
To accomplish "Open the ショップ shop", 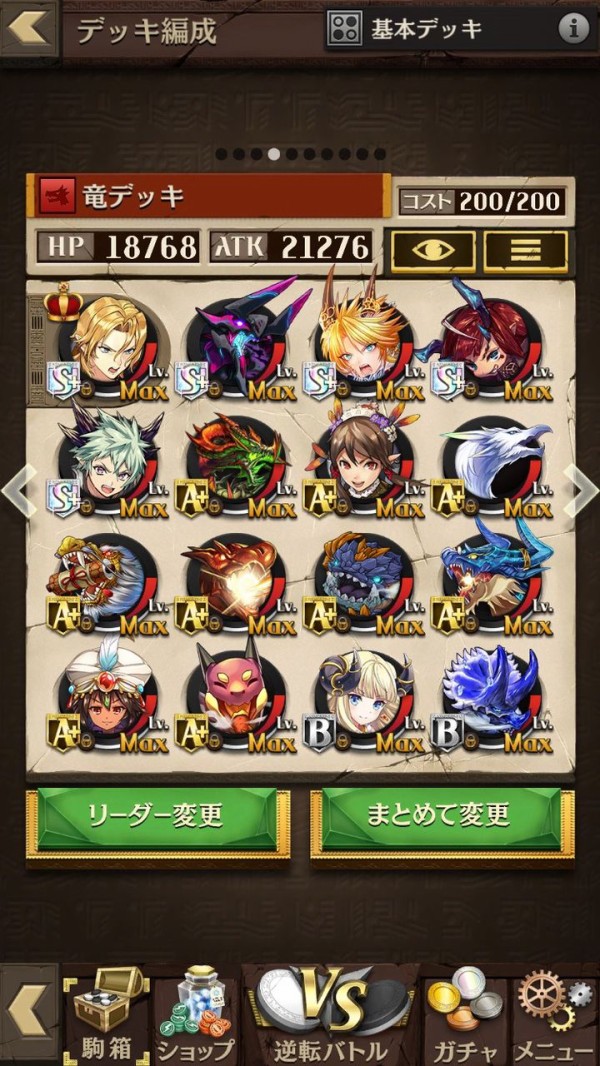I will (x=195, y=1015).
